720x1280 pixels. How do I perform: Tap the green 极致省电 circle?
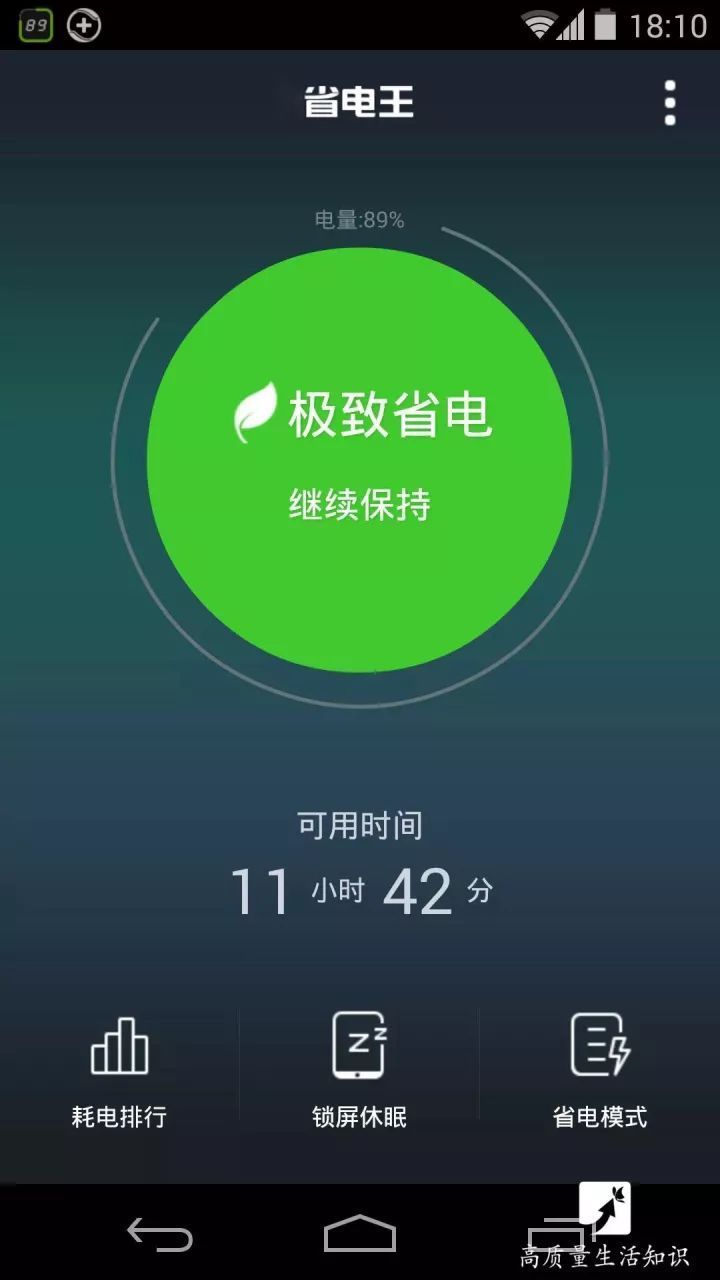click(x=359, y=460)
